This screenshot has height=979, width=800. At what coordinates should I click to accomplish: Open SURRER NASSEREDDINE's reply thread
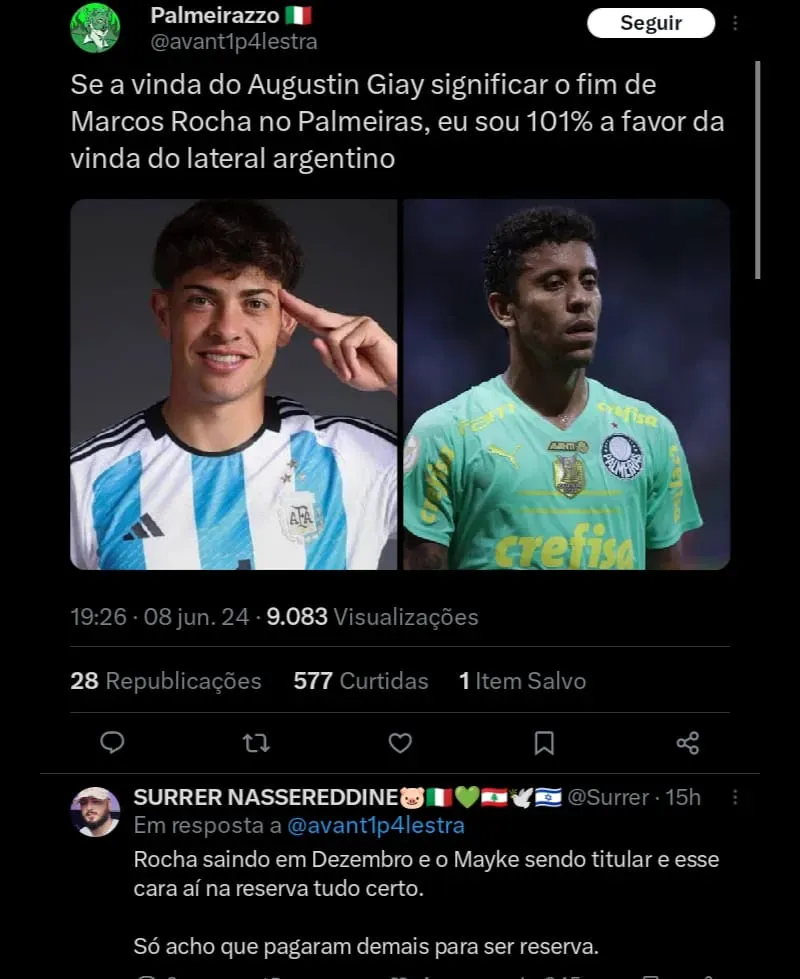[x=425, y=902]
